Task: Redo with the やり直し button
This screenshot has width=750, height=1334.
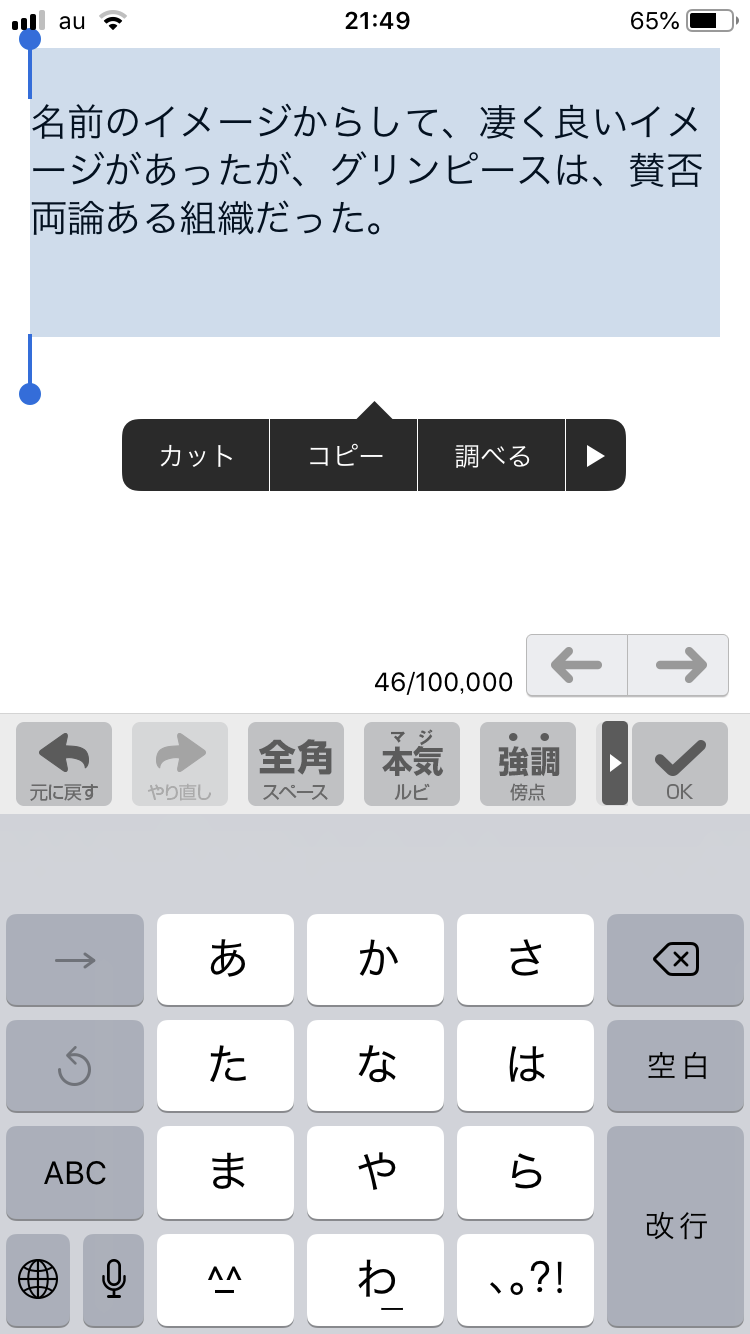Action: (x=180, y=765)
